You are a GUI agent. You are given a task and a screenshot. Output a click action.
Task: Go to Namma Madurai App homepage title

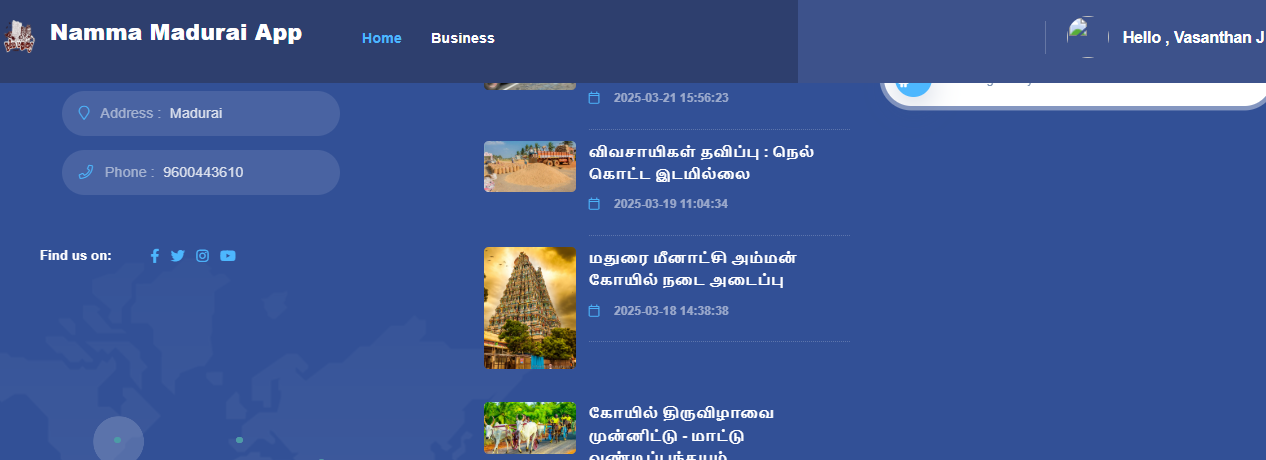point(176,33)
